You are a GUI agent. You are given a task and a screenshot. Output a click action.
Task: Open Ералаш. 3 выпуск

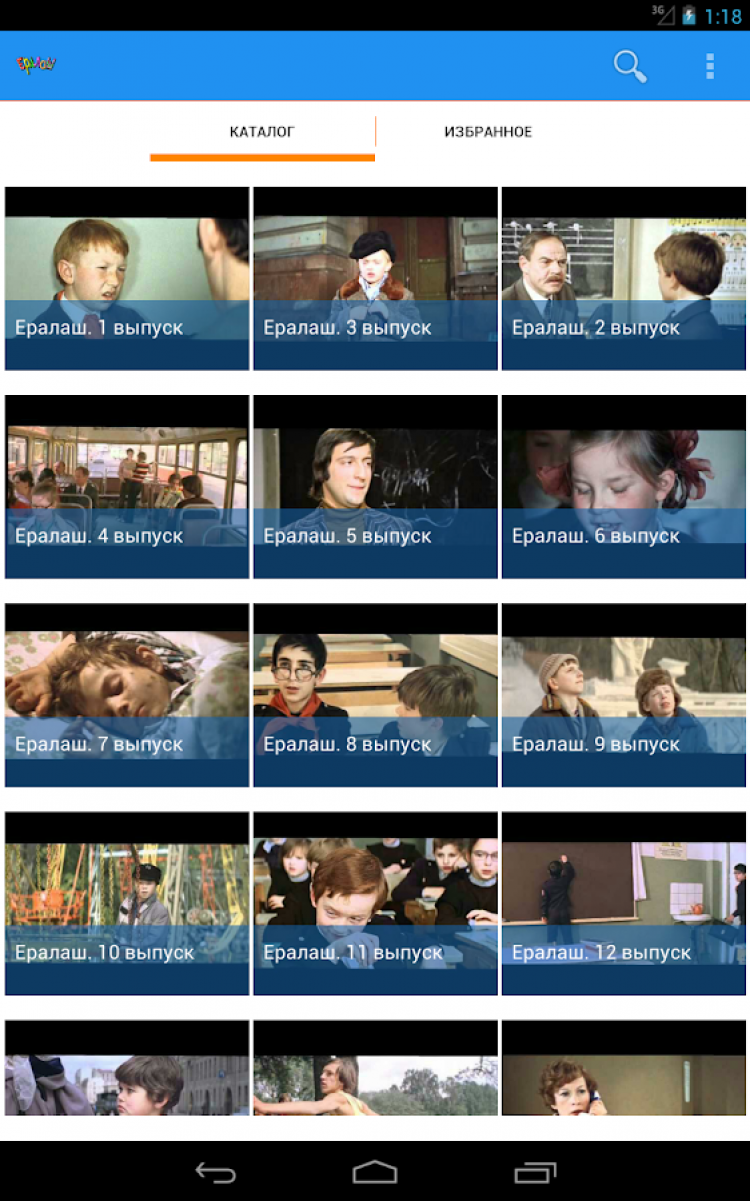coord(375,279)
